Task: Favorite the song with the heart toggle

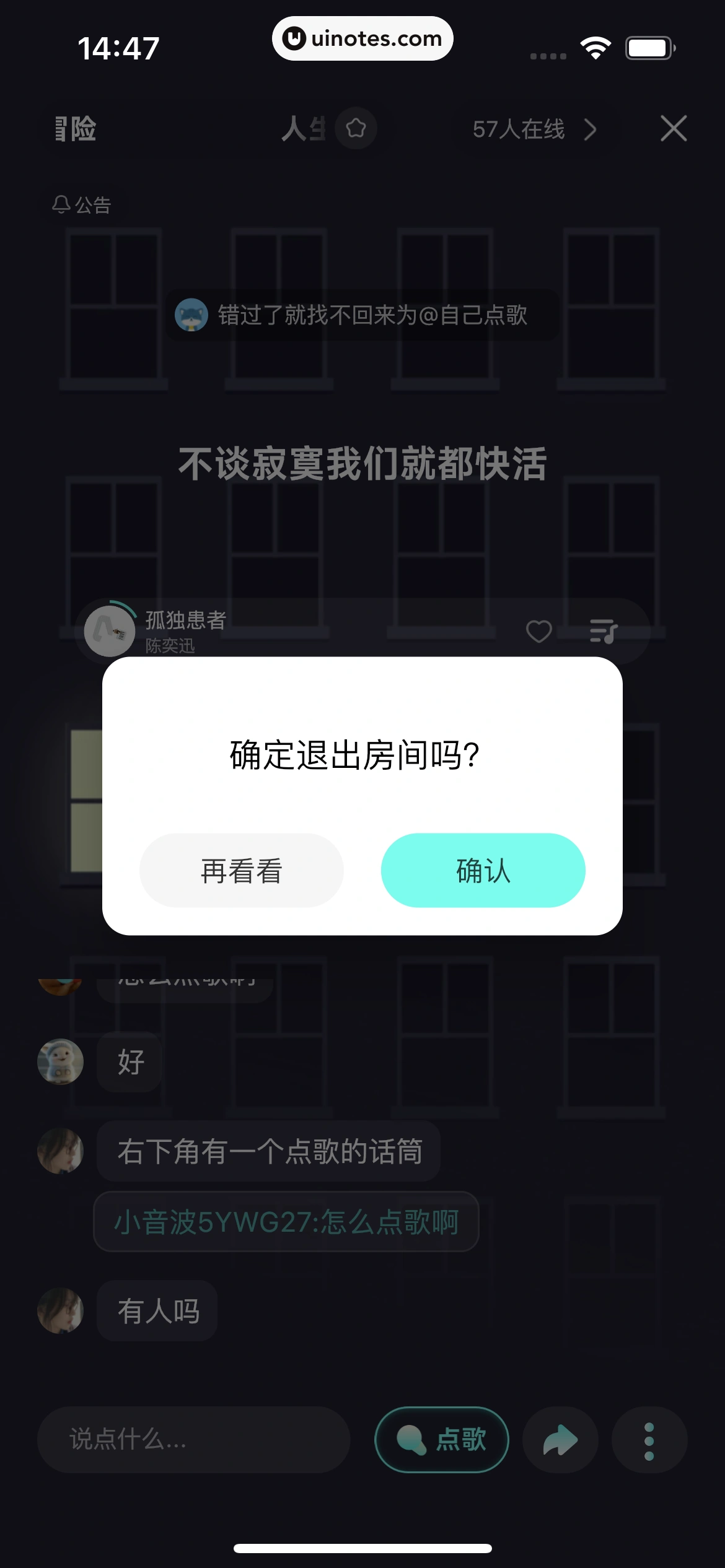Action: (x=538, y=631)
